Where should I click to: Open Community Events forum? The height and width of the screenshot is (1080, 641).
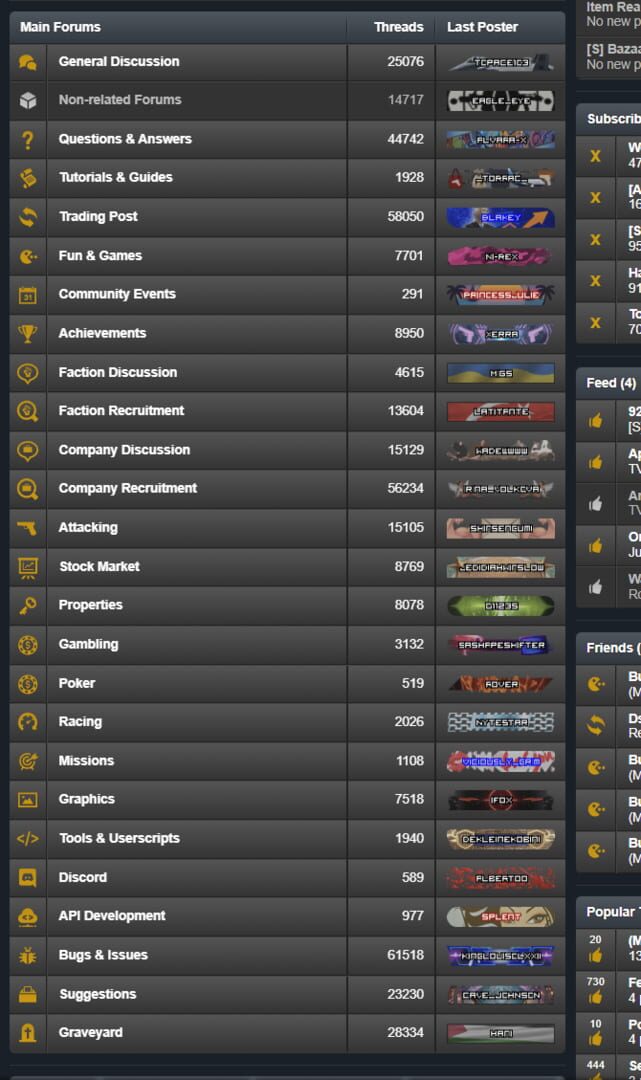[x=117, y=294]
